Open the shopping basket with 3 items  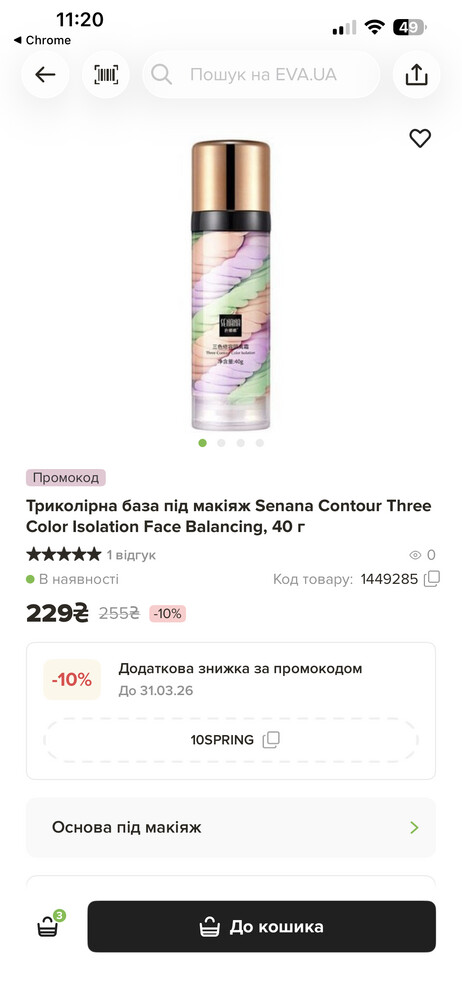pyautogui.click(x=48, y=925)
